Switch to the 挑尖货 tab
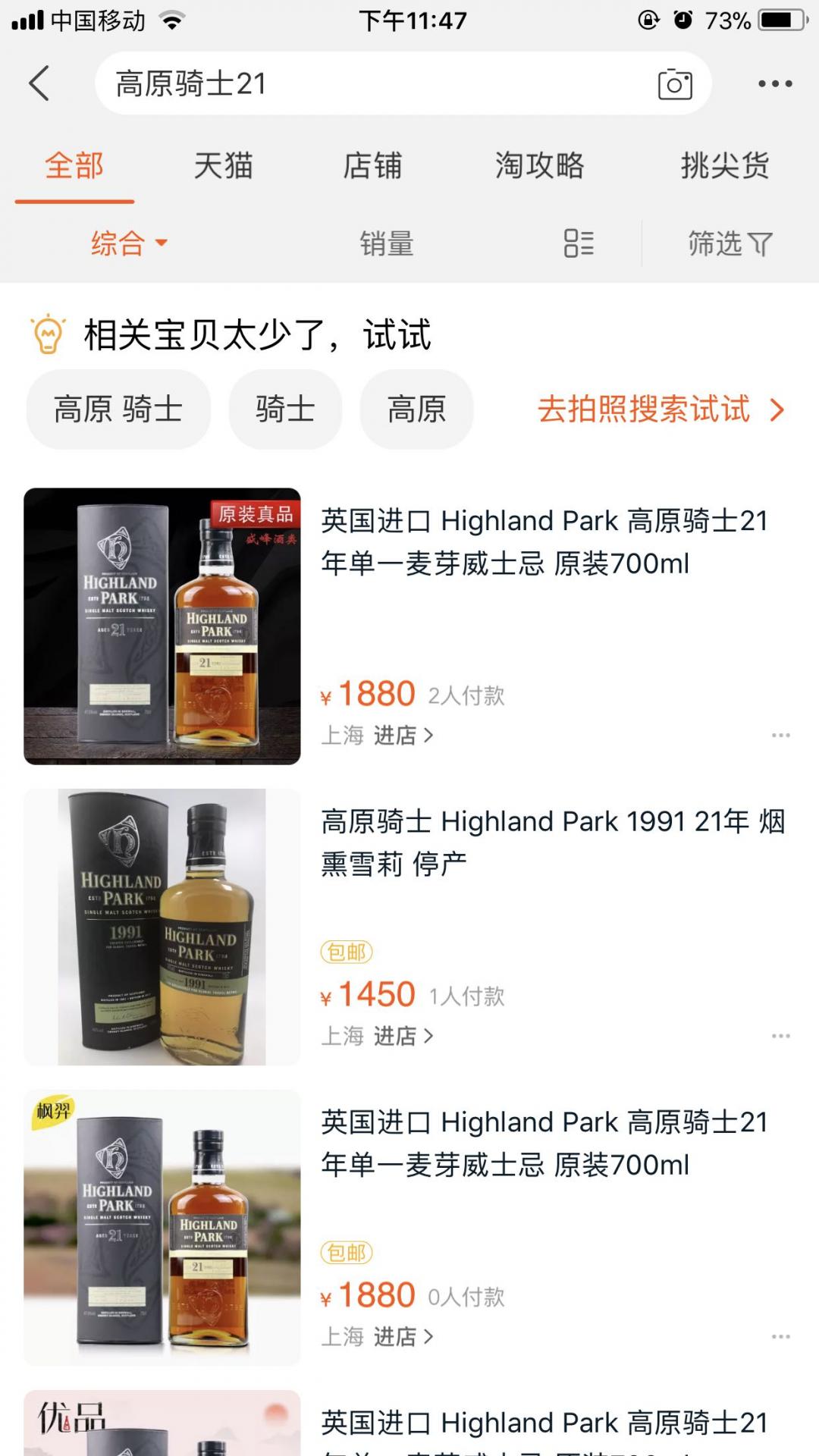Image resolution: width=819 pixels, height=1456 pixels. [x=725, y=167]
